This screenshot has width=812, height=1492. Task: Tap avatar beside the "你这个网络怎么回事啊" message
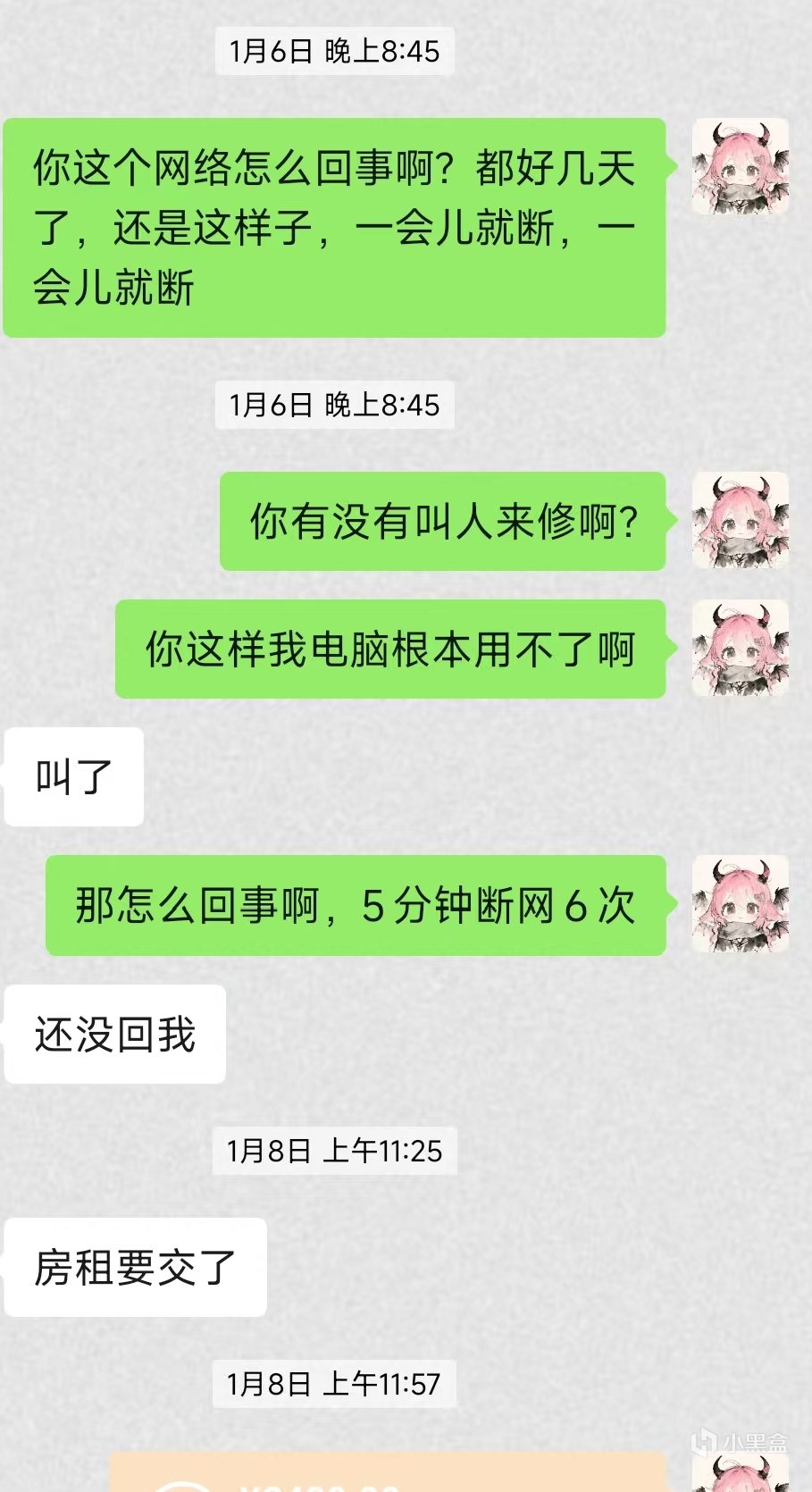pos(741,167)
